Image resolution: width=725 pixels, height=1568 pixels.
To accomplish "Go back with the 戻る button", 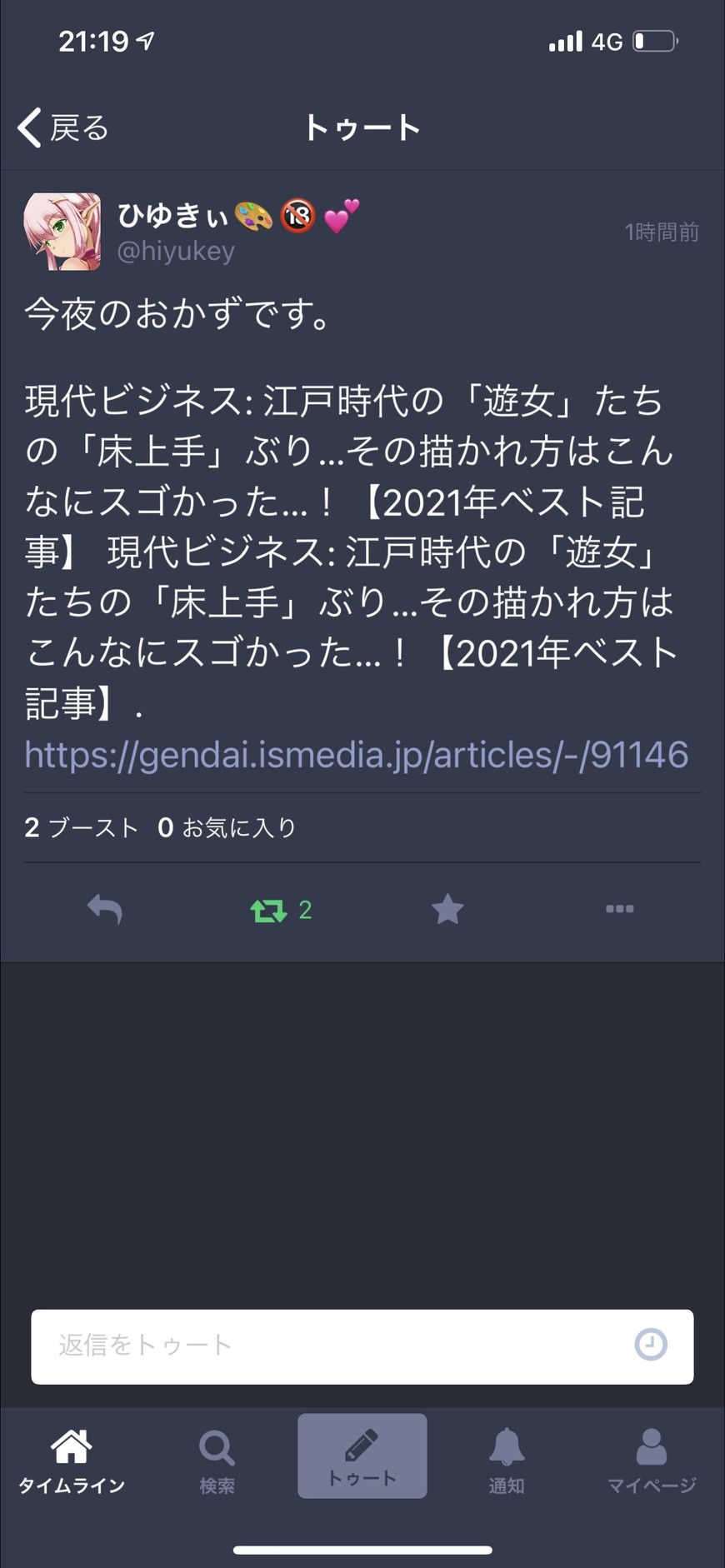I will click(x=64, y=128).
